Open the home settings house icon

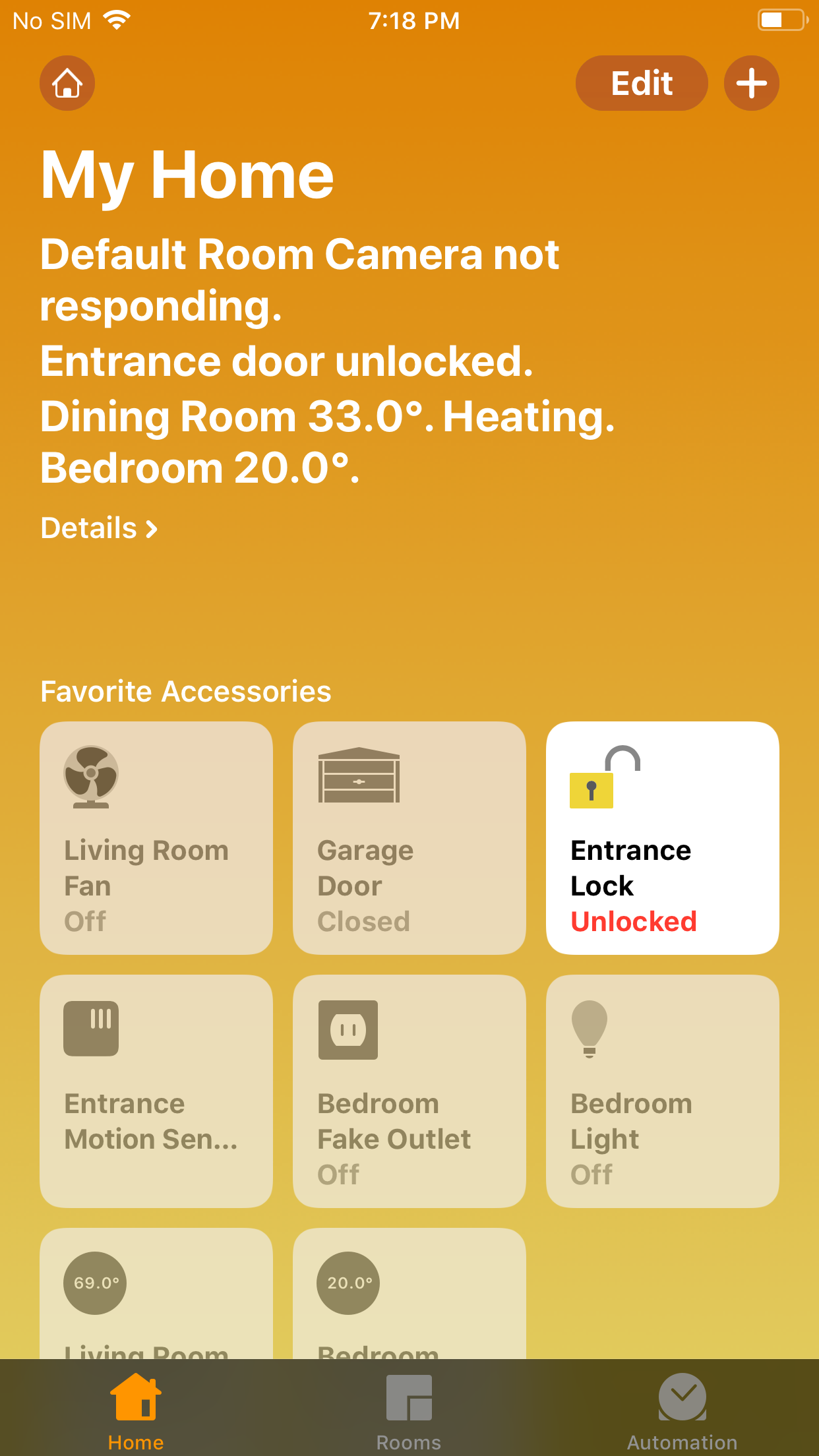[x=67, y=83]
